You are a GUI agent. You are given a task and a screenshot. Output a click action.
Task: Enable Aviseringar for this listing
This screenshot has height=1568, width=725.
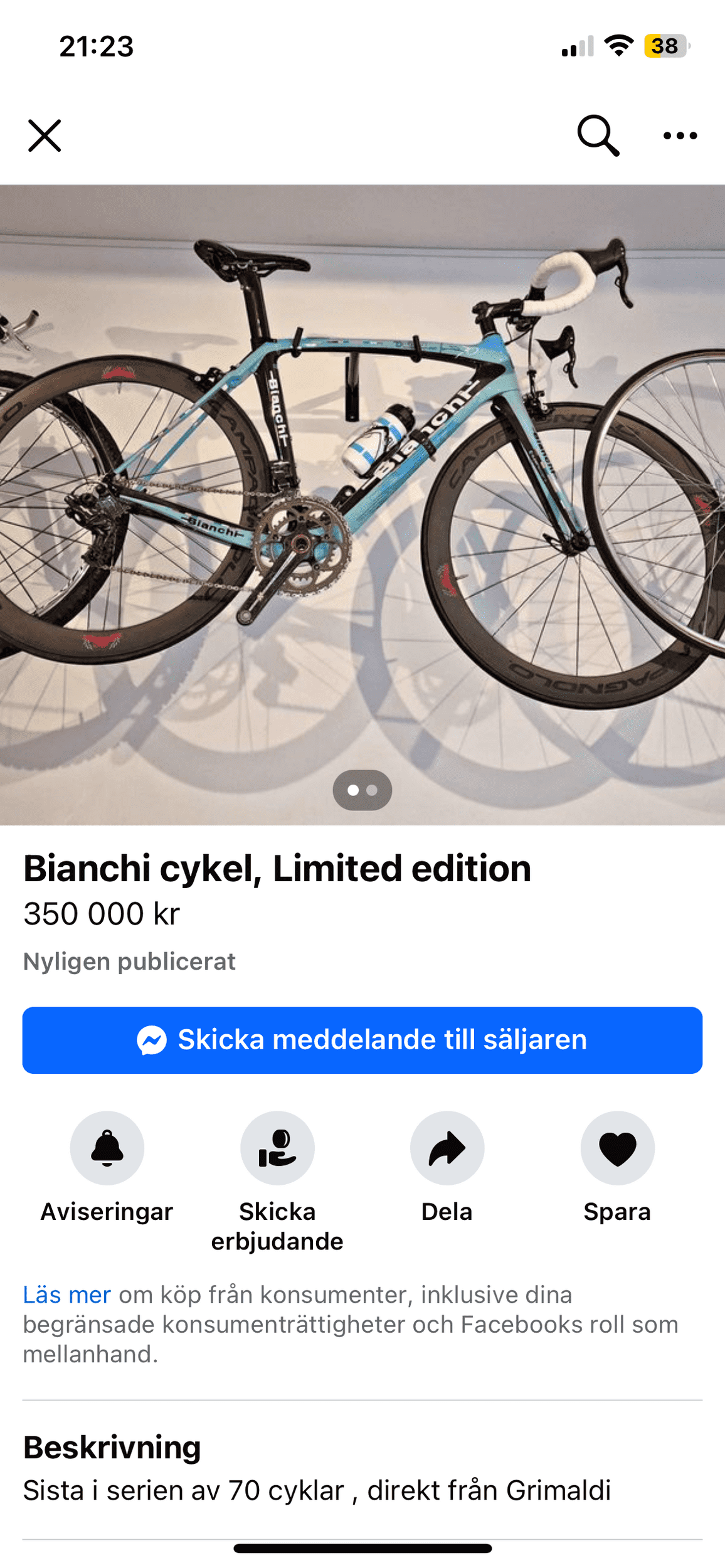pyautogui.click(x=107, y=1148)
